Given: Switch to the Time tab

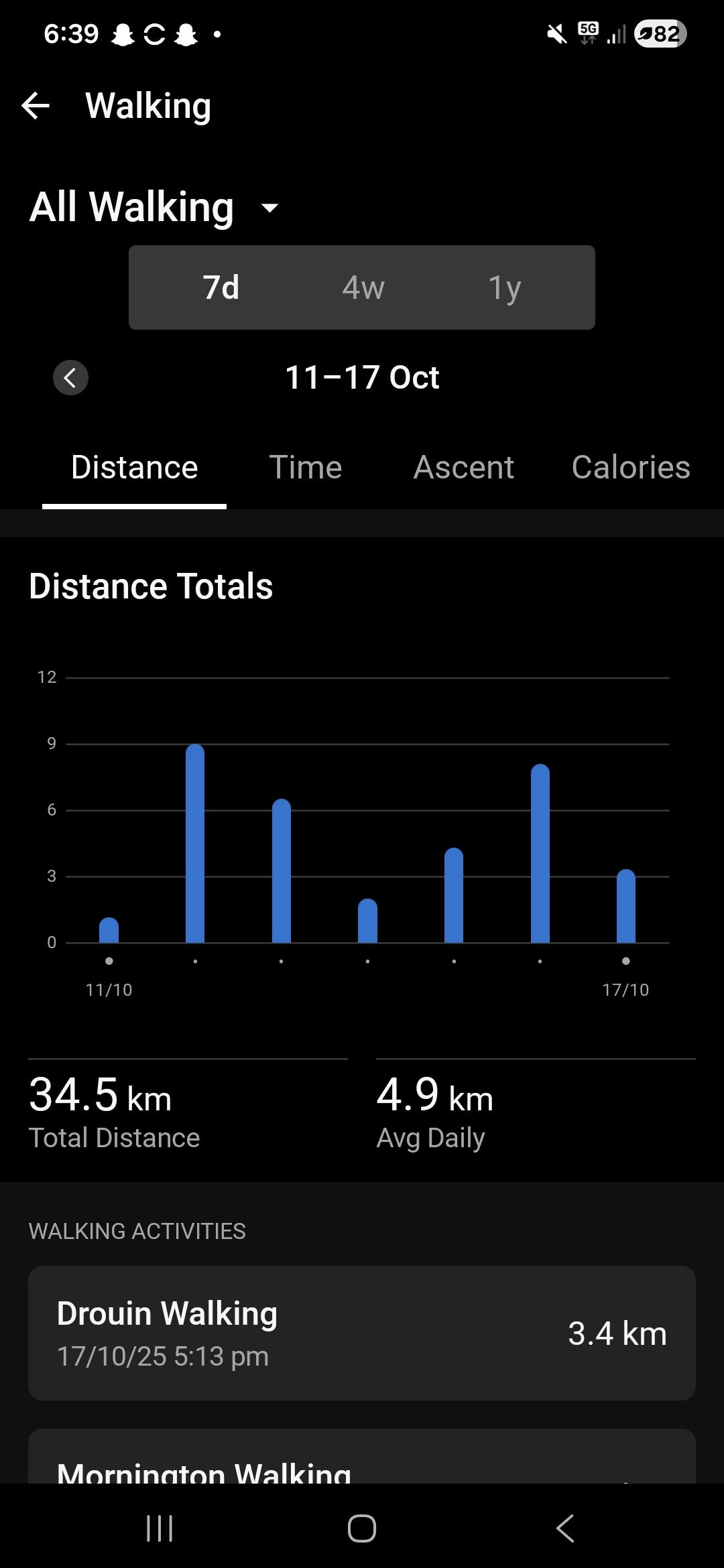Looking at the screenshot, I should click(306, 468).
